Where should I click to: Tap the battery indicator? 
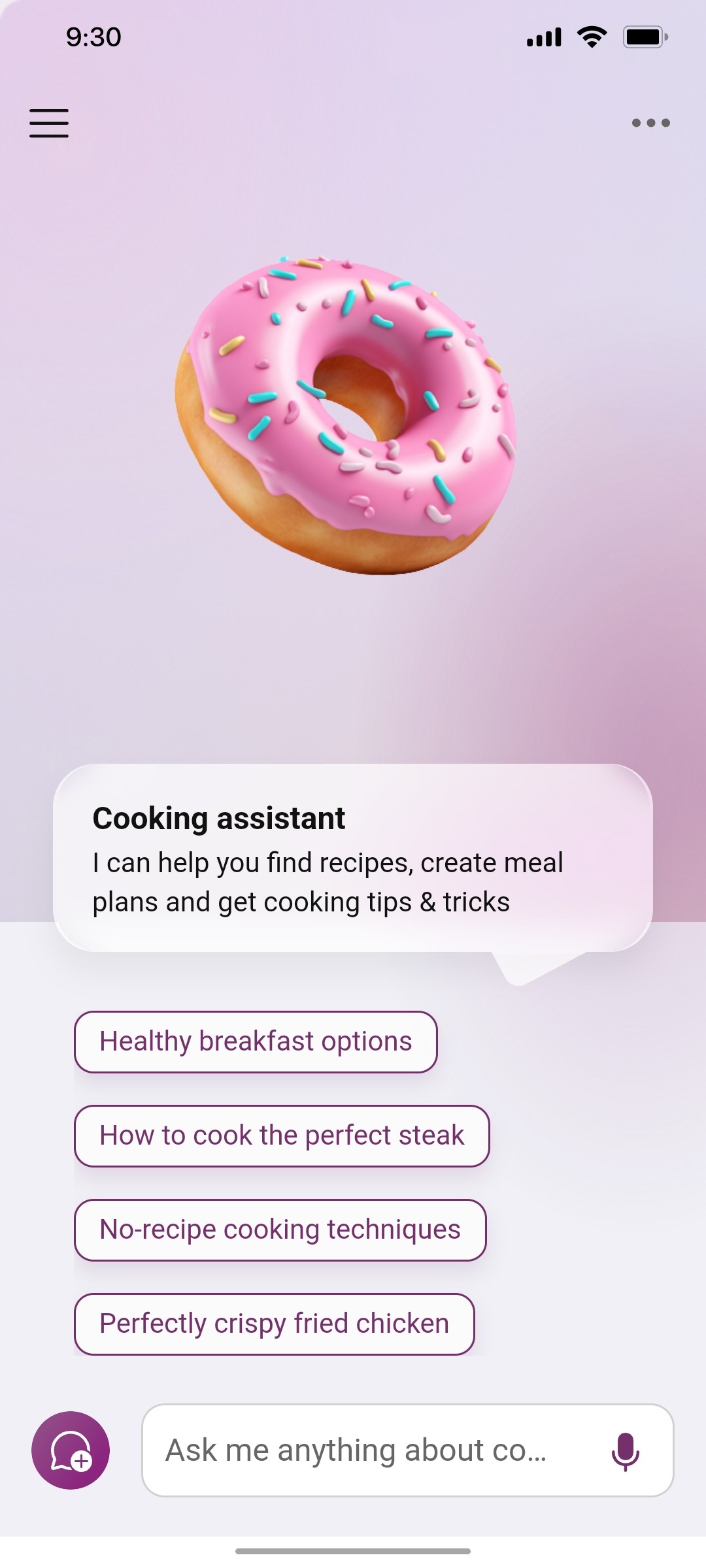pos(644,37)
